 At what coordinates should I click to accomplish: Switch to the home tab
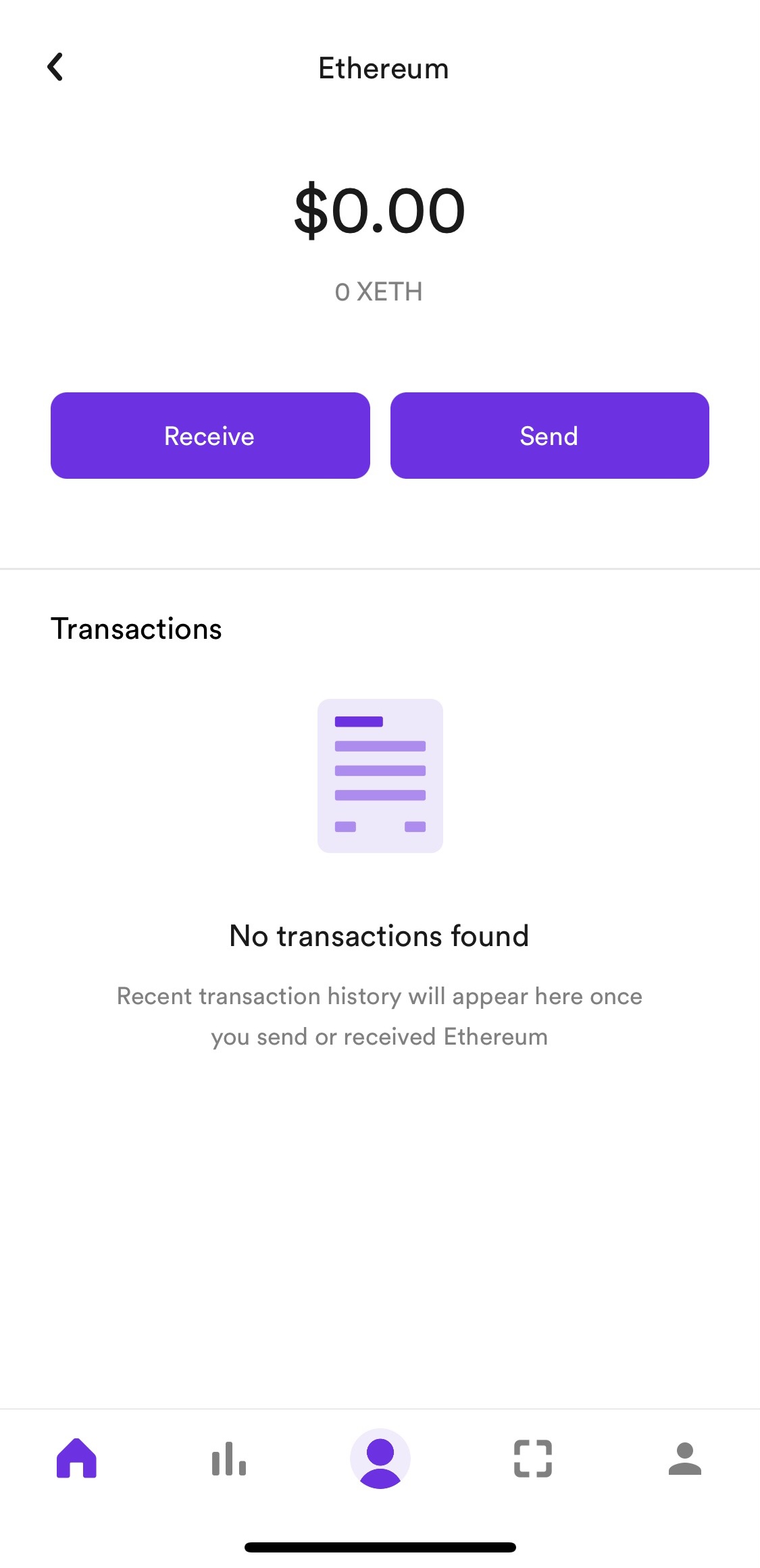point(76,1459)
